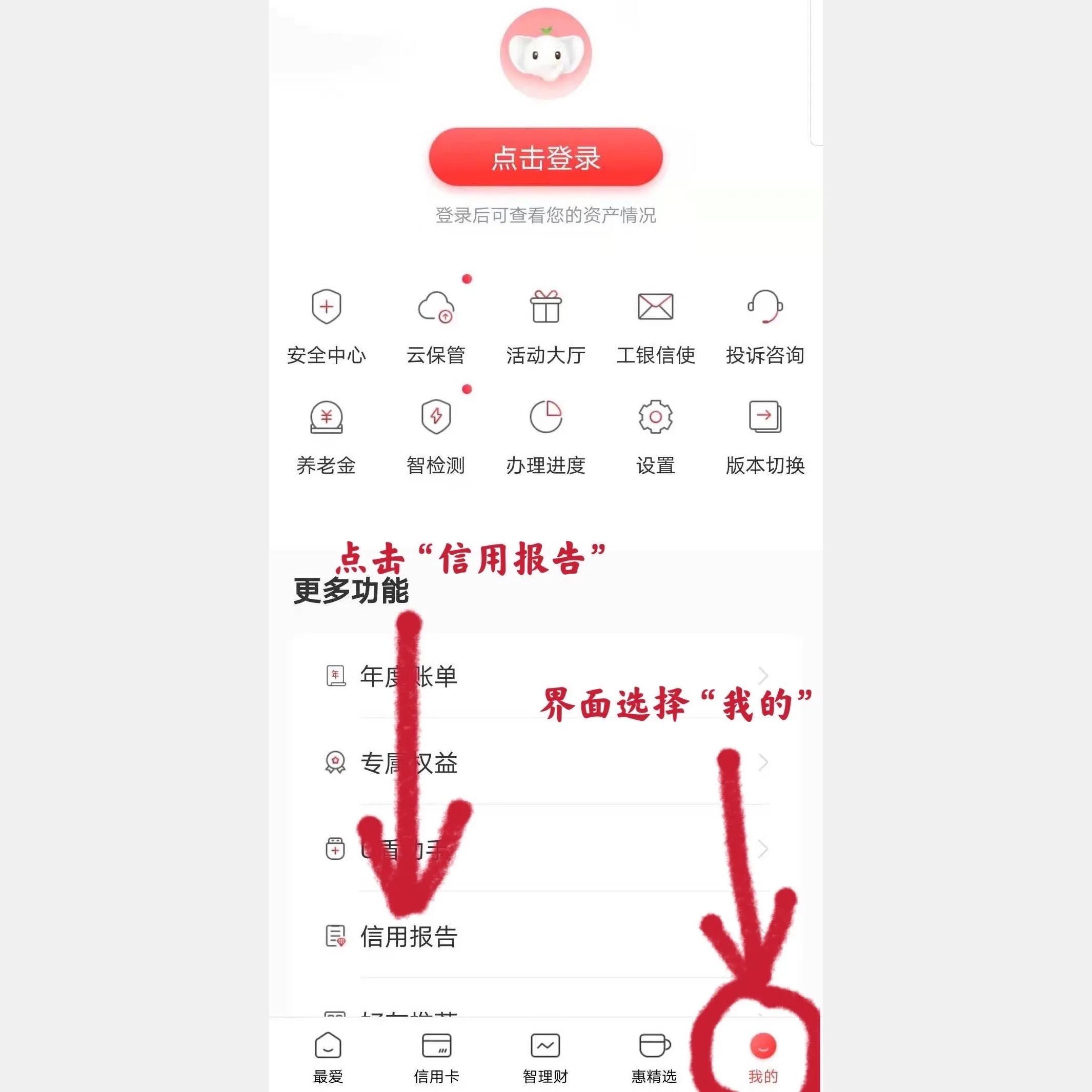1092x1092 pixels.
Task: Go to 活动大厅 activity hall
Action: point(545,326)
